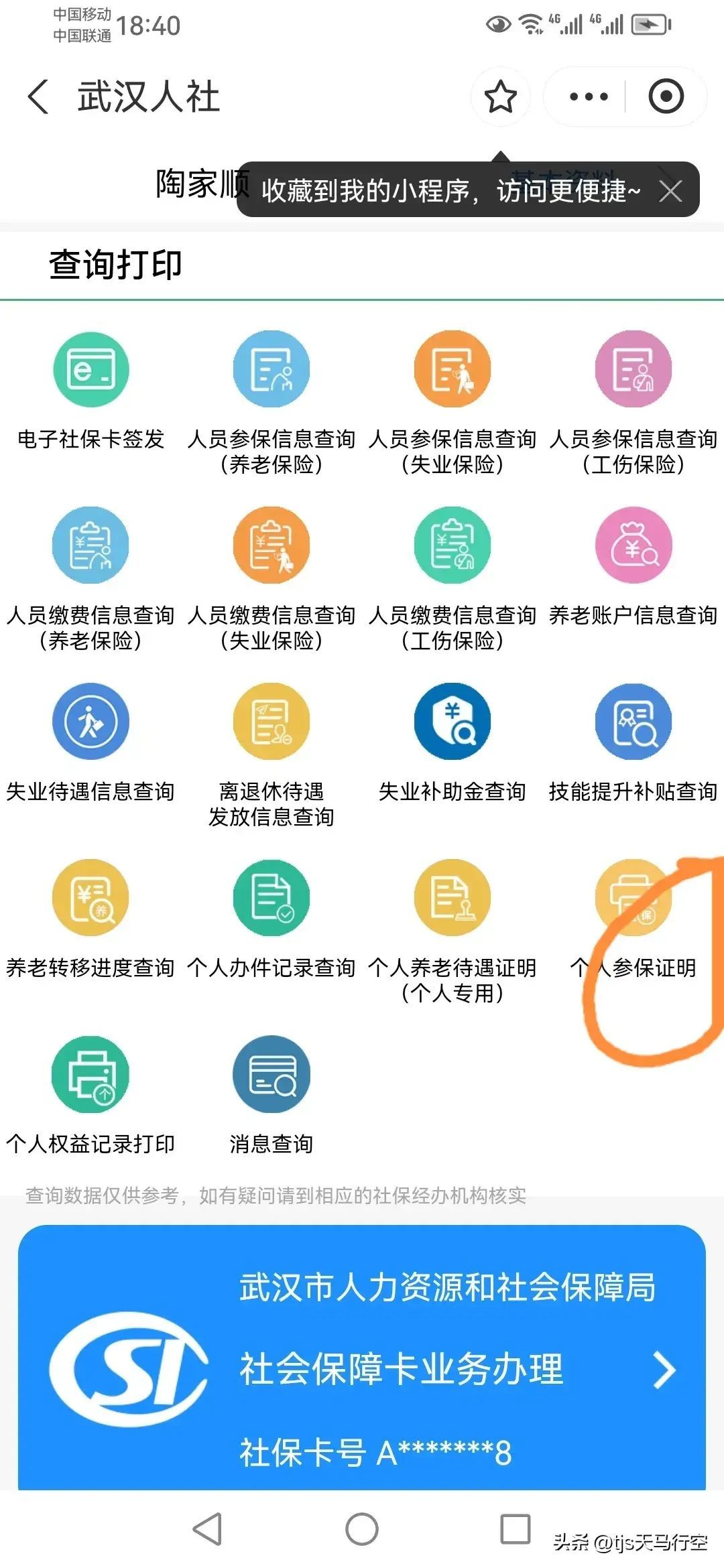Star the 武汉人社 mini program

499,97
